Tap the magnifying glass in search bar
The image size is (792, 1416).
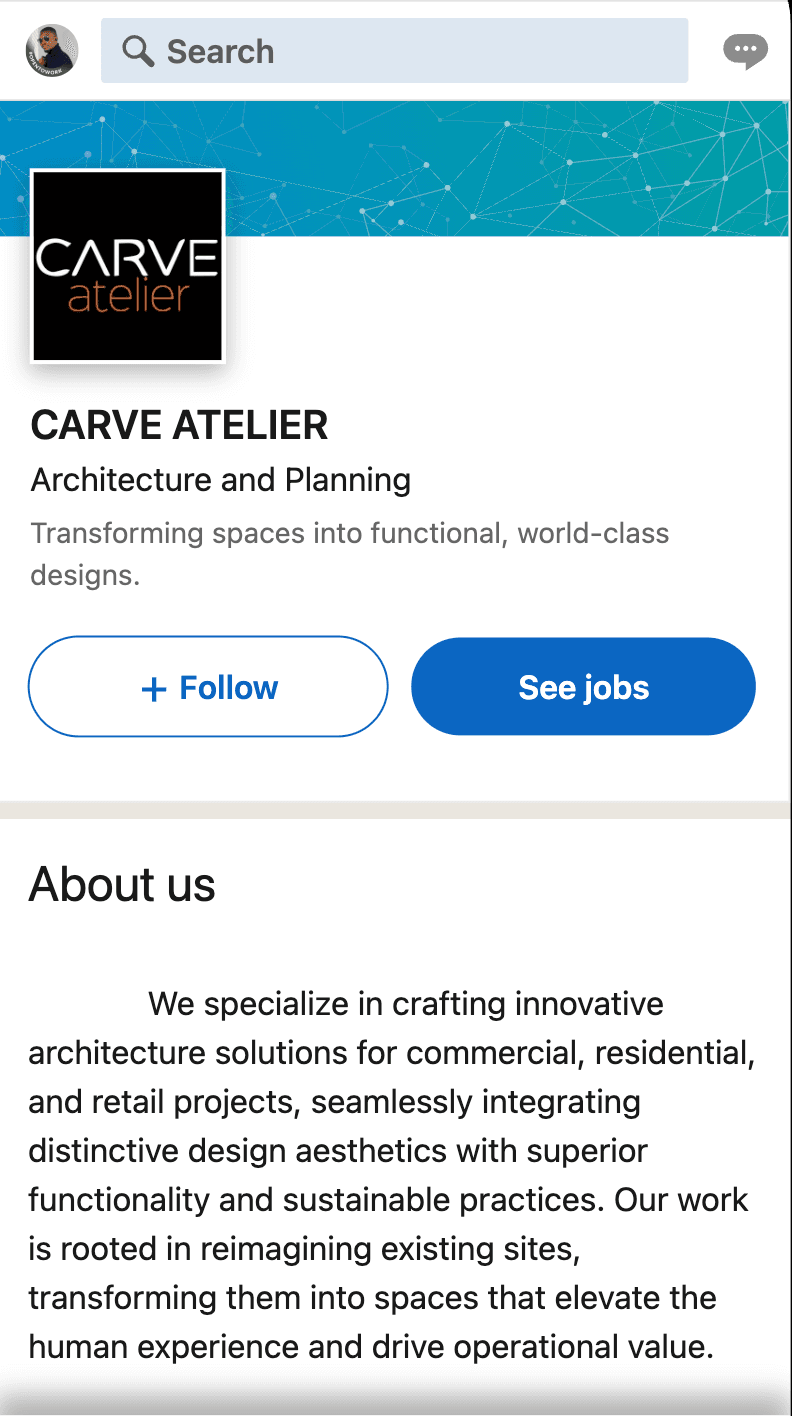[138, 51]
